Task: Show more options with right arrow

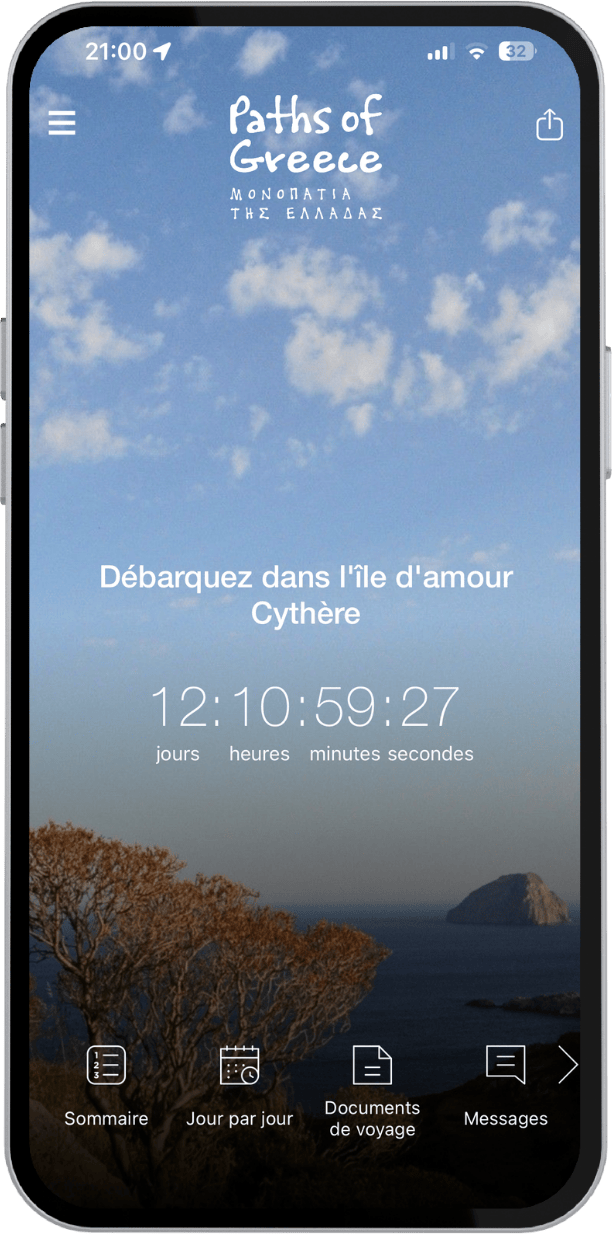Action: 567,1065
